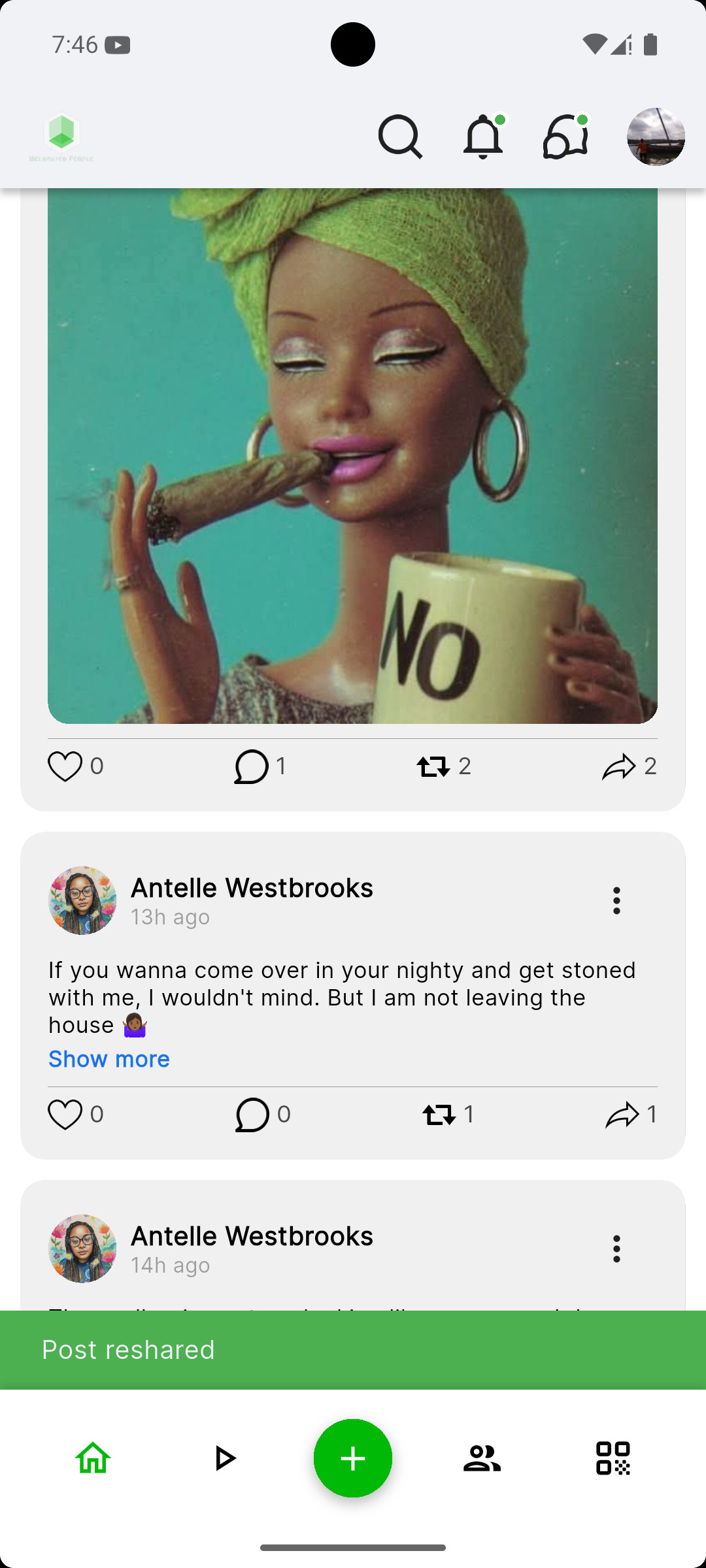Open your profile picture in the top bar
This screenshot has height=1568, width=706.
(x=657, y=137)
